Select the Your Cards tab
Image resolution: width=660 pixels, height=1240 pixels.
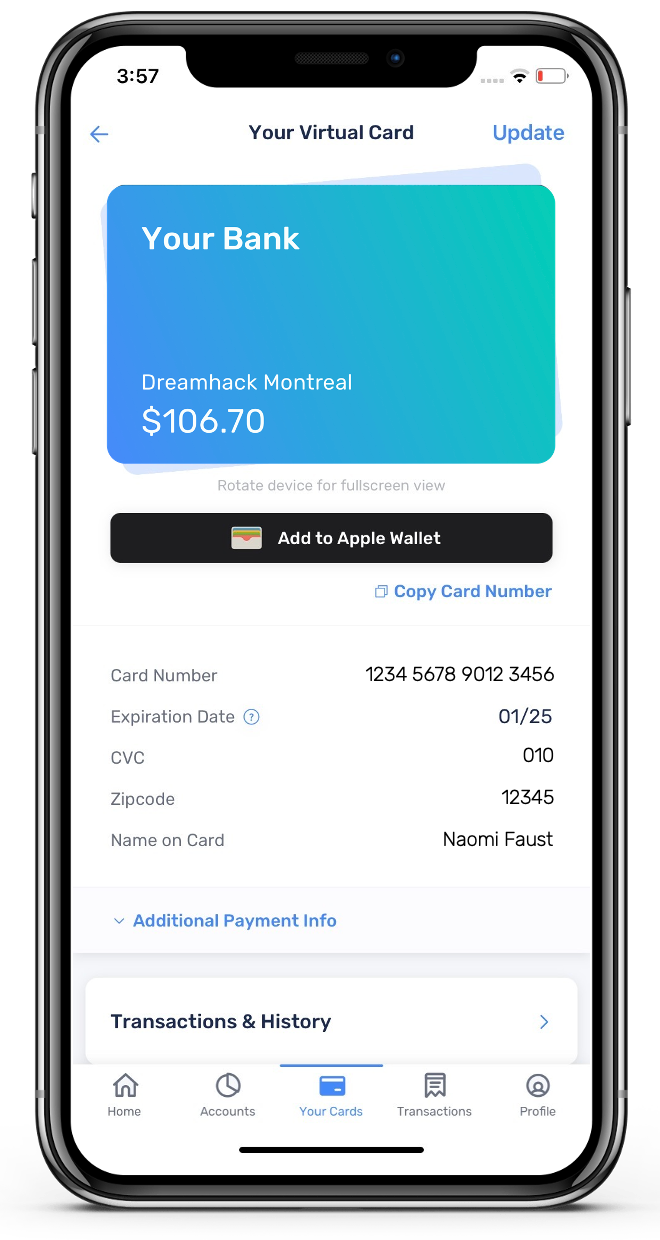331,1095
